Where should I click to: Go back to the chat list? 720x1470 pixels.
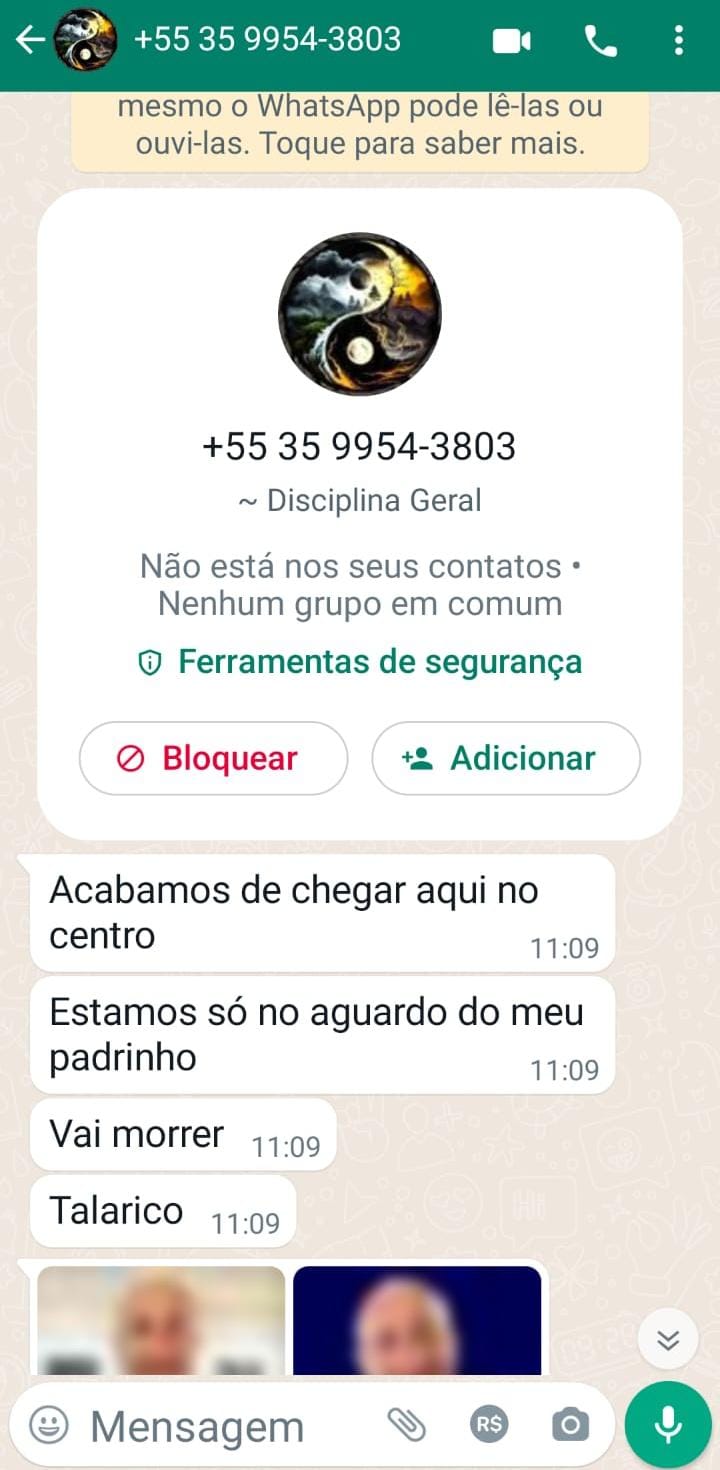tap(30, 40)
